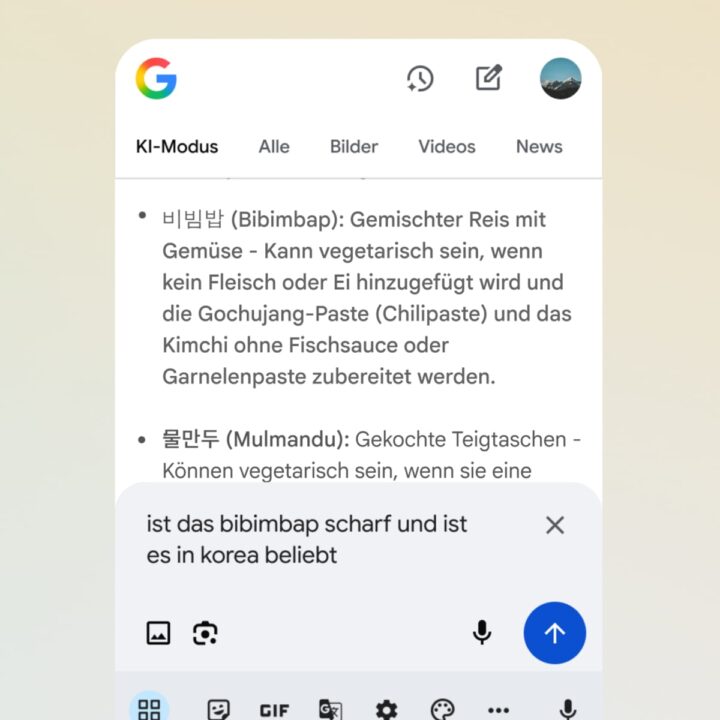The width and height of the screenshot is (720, 720).
Task: Send the question with the blue arrow
Action: tap(555, 633)
